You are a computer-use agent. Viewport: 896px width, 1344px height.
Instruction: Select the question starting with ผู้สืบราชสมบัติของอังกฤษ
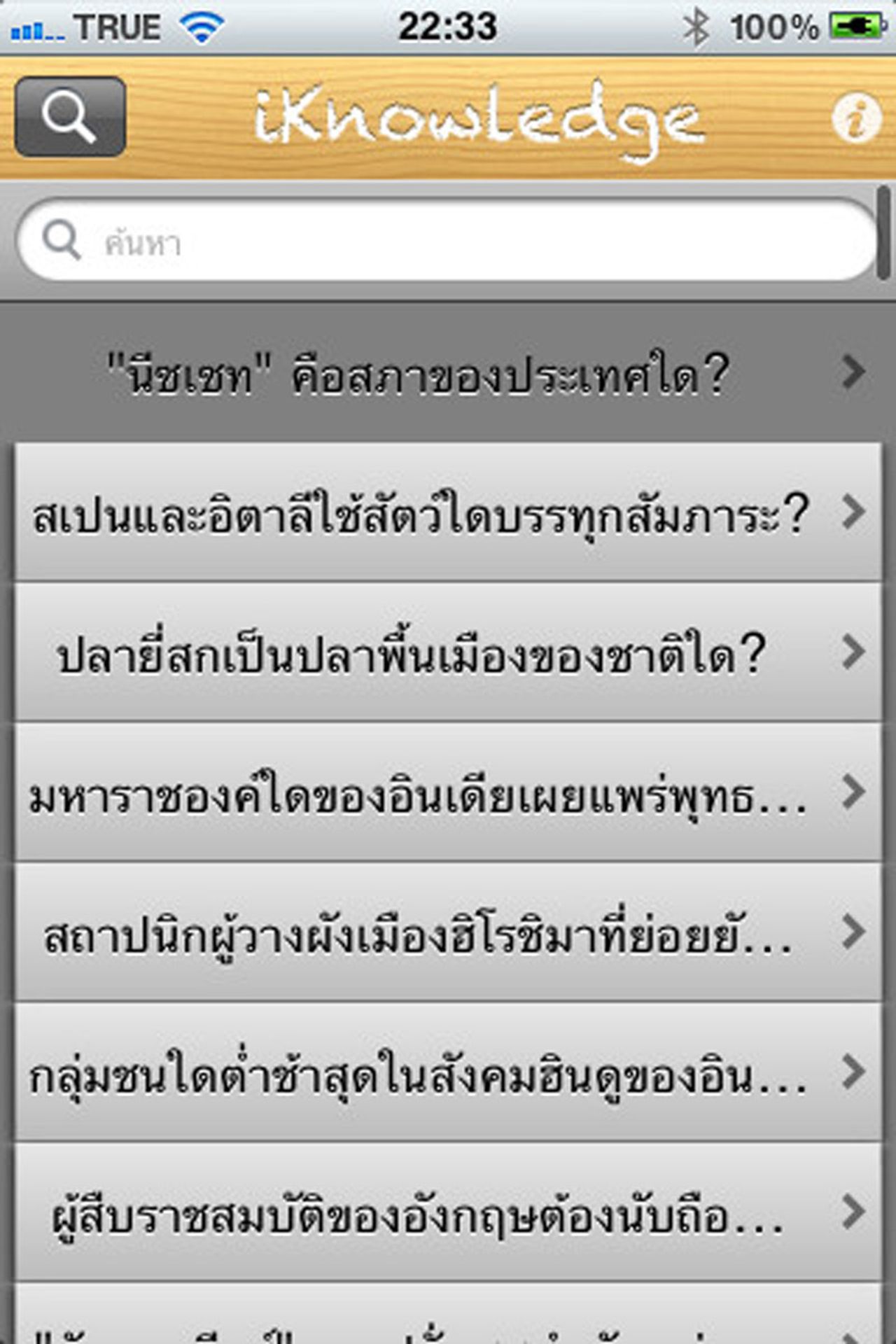448,1213
